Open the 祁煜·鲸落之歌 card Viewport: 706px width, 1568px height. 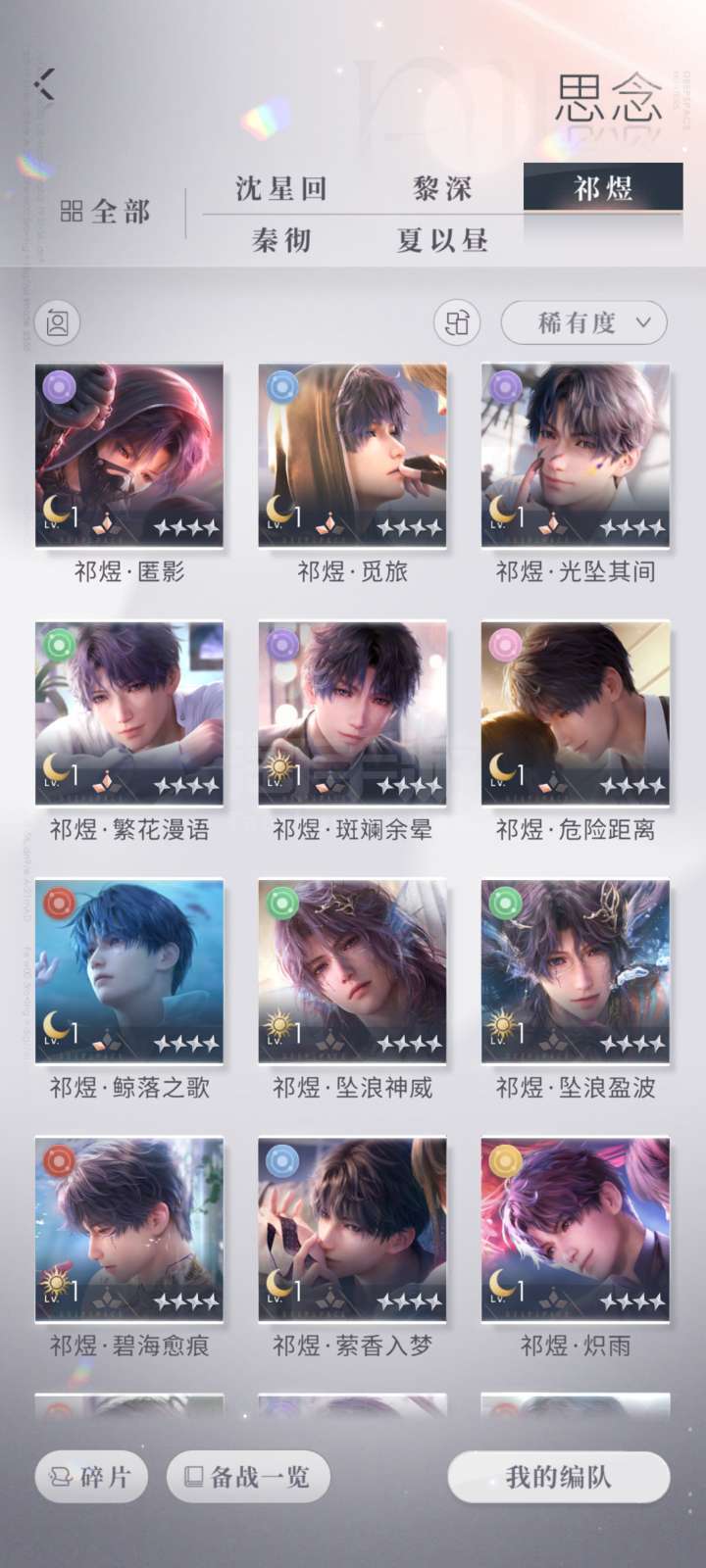(x=129, y=971)
